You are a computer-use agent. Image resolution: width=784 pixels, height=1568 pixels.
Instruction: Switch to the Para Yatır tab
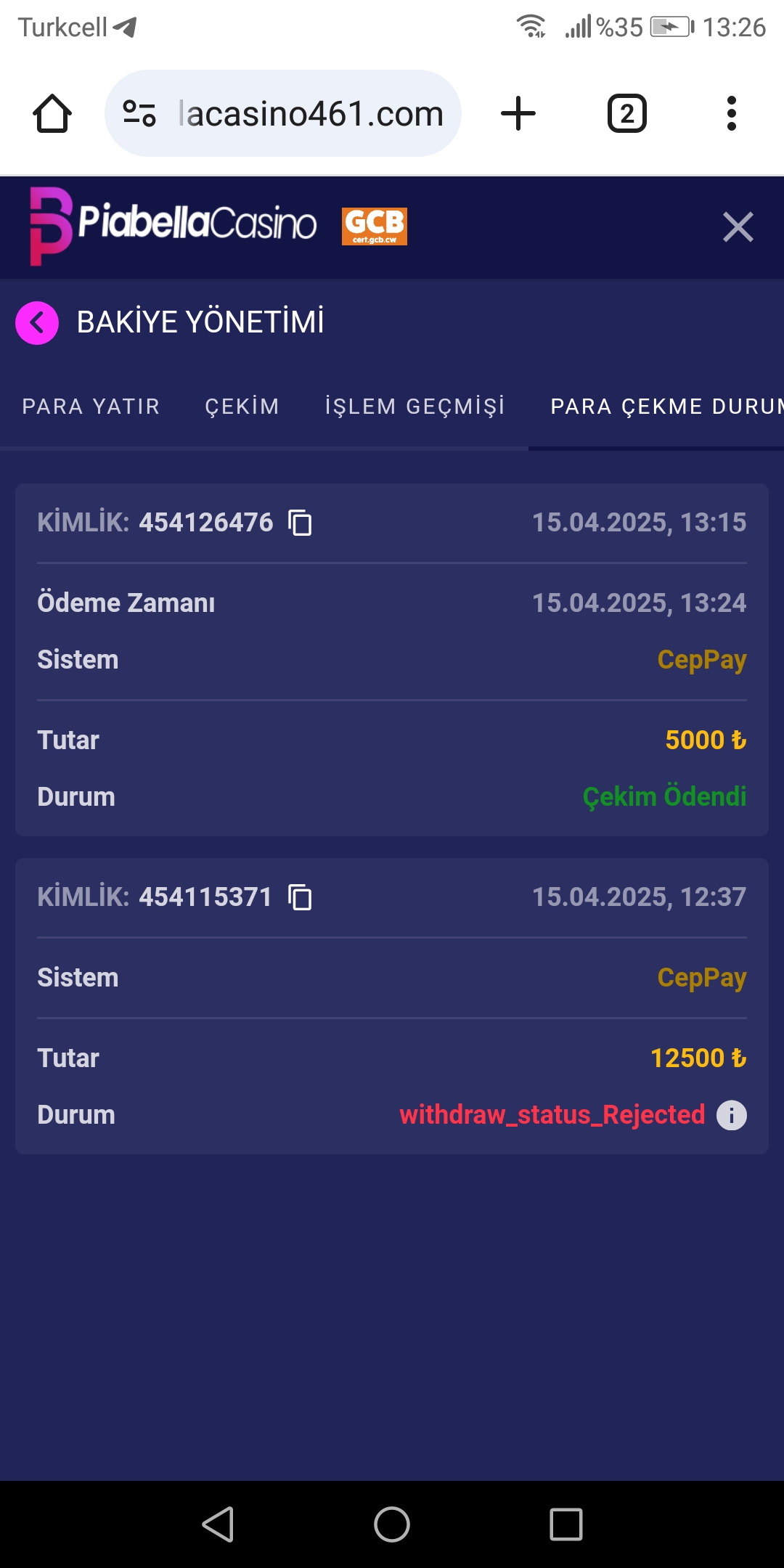91,407
